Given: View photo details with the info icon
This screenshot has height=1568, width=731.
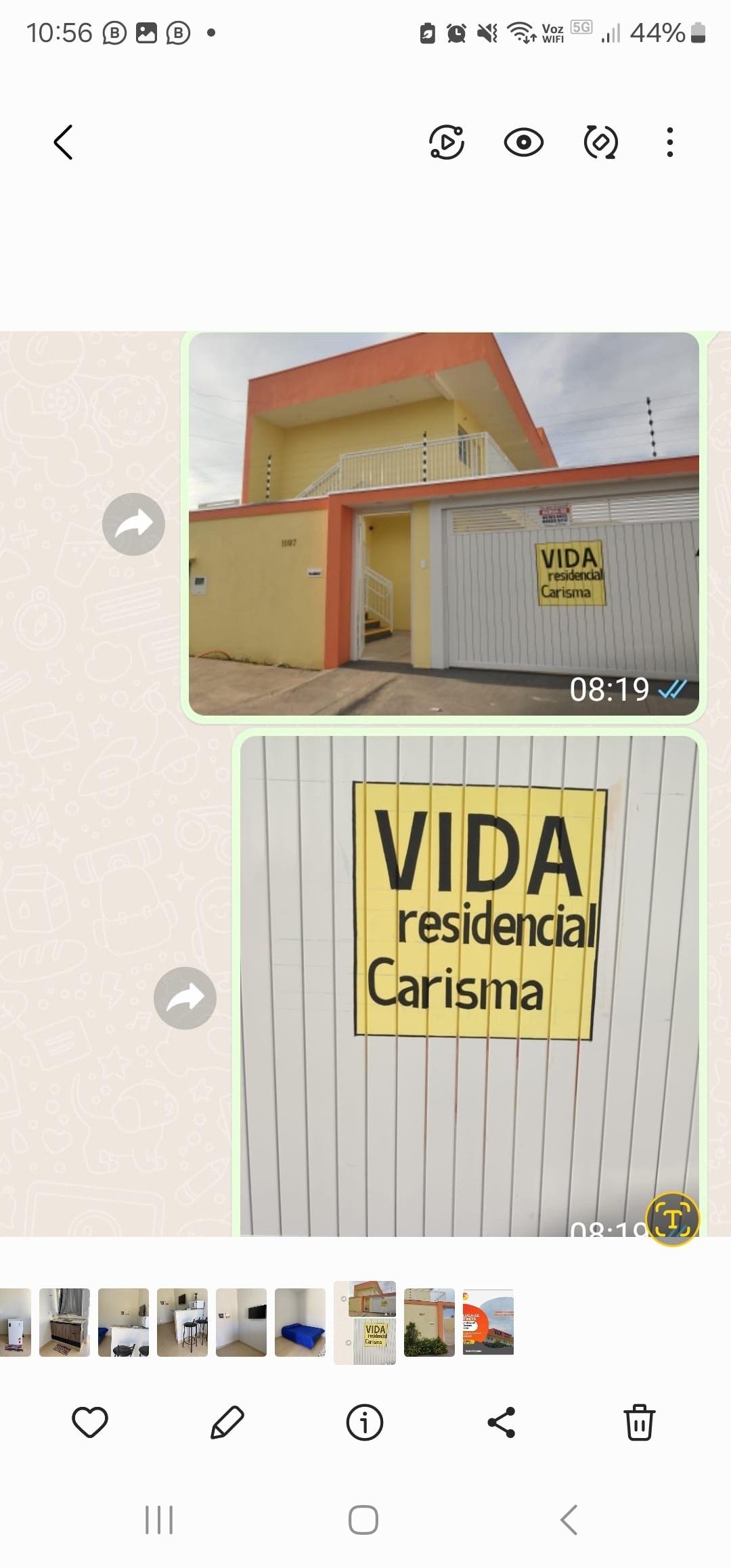Looking at the screenshot, I should point(365,1422).
